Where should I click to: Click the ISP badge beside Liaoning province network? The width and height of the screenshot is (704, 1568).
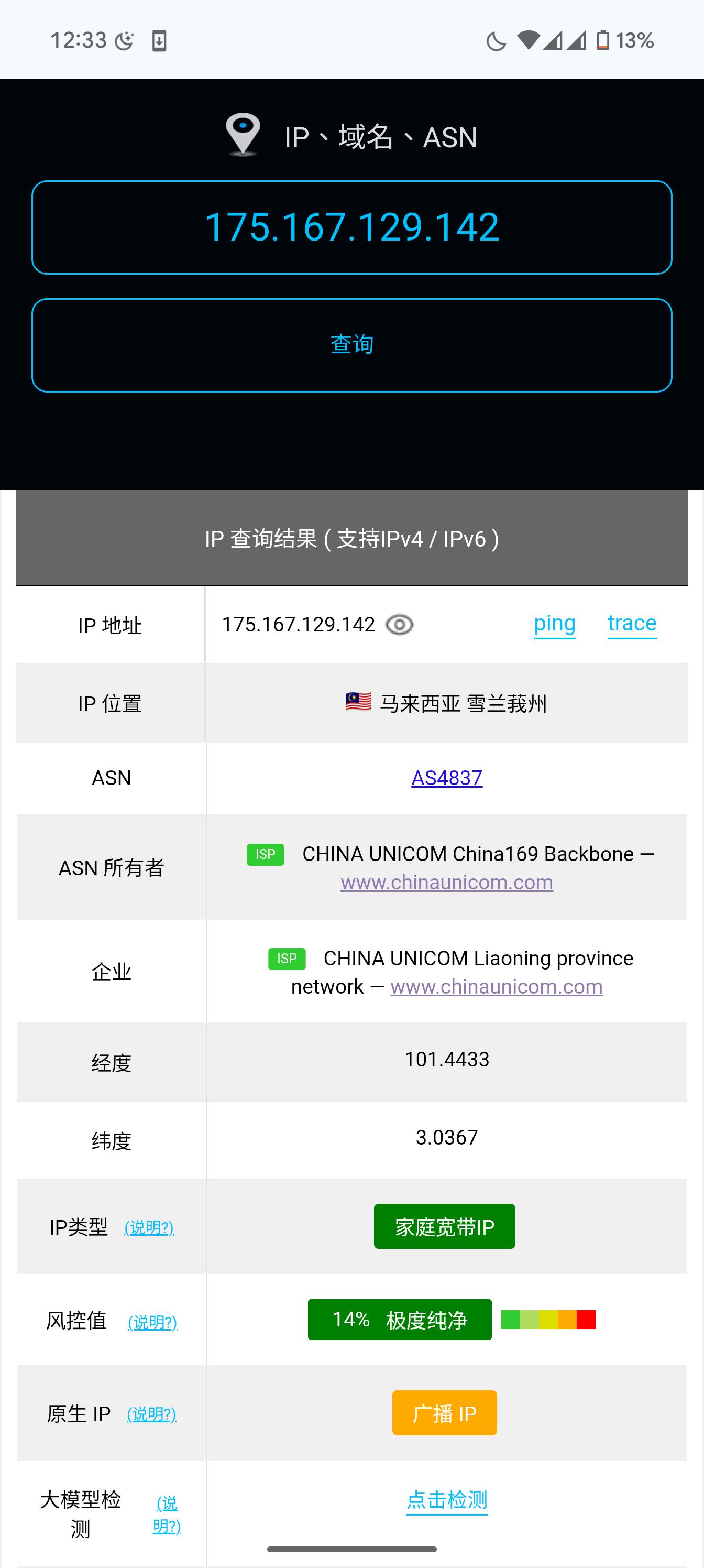286,959
